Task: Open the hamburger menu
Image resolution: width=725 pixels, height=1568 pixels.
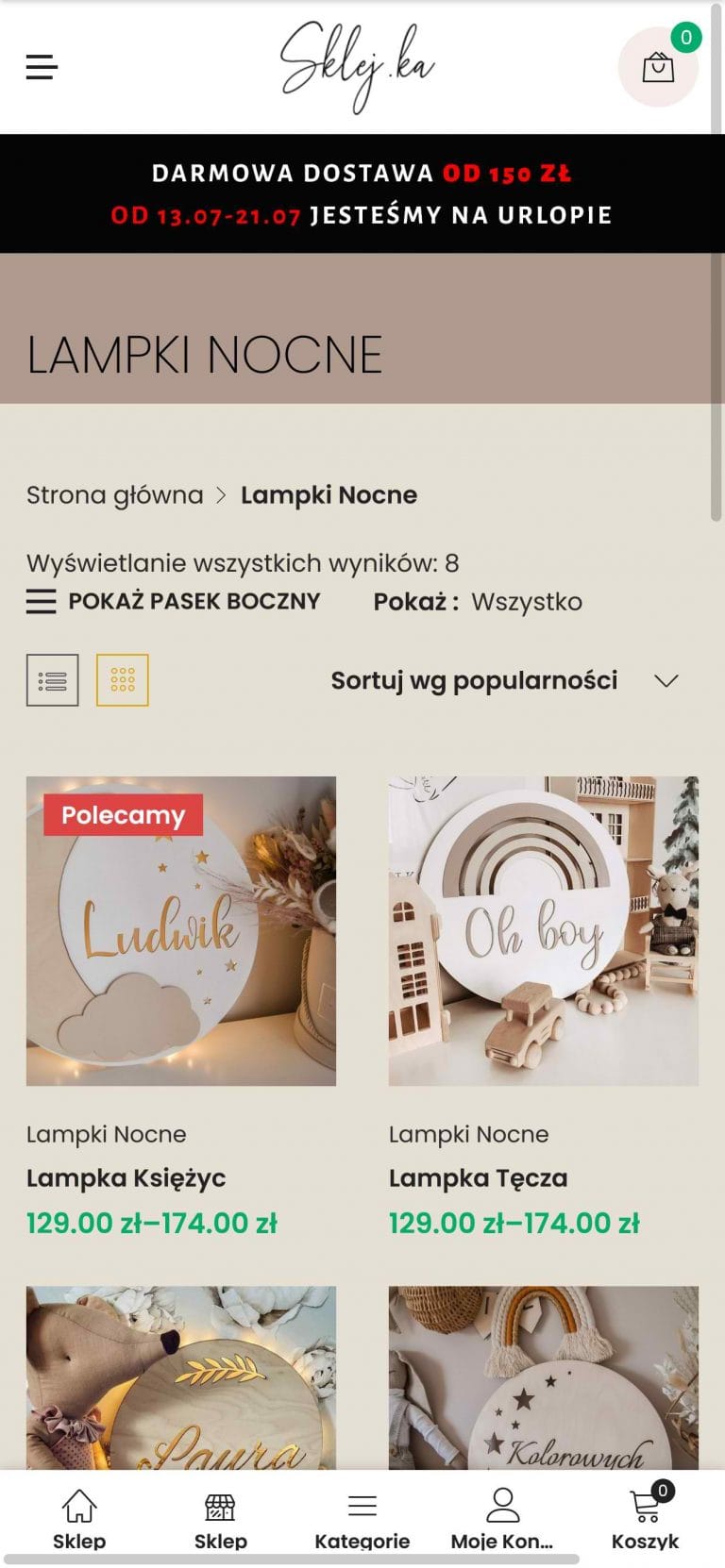Action: (42, 67)
